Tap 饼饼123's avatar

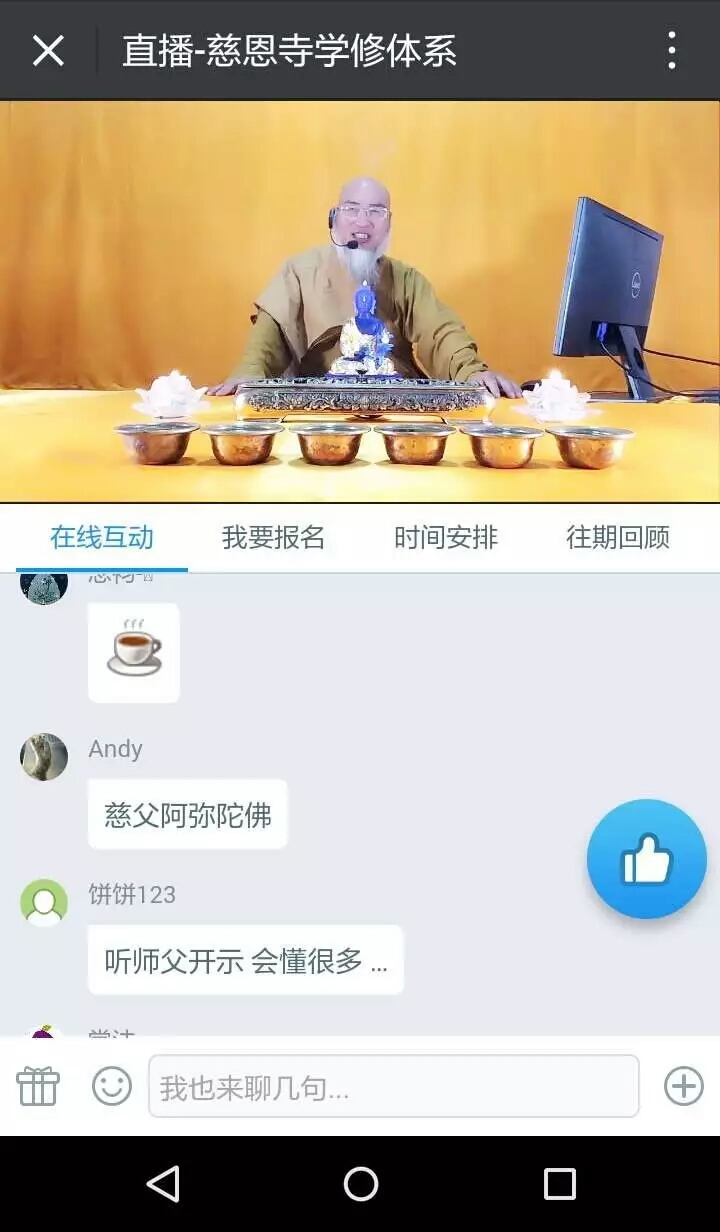pos(44,902)
